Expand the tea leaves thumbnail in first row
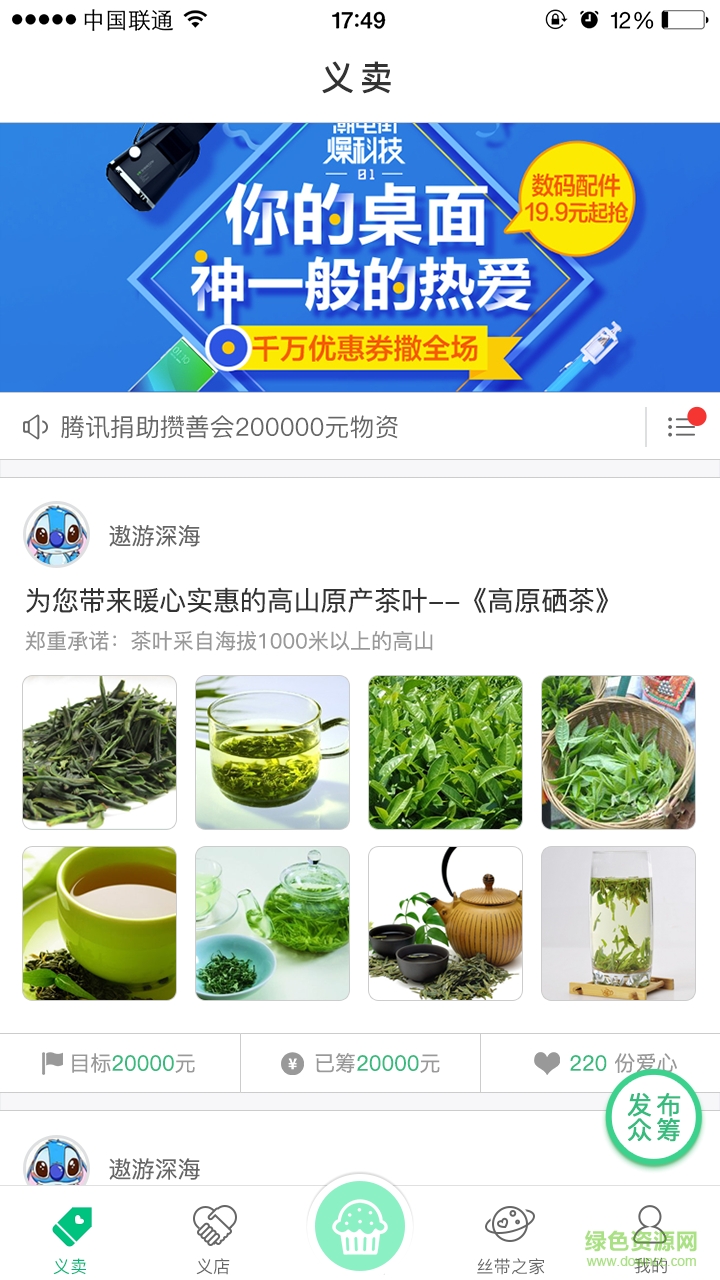This screenshot has height=1280, width=720. (x=99, y=752)
